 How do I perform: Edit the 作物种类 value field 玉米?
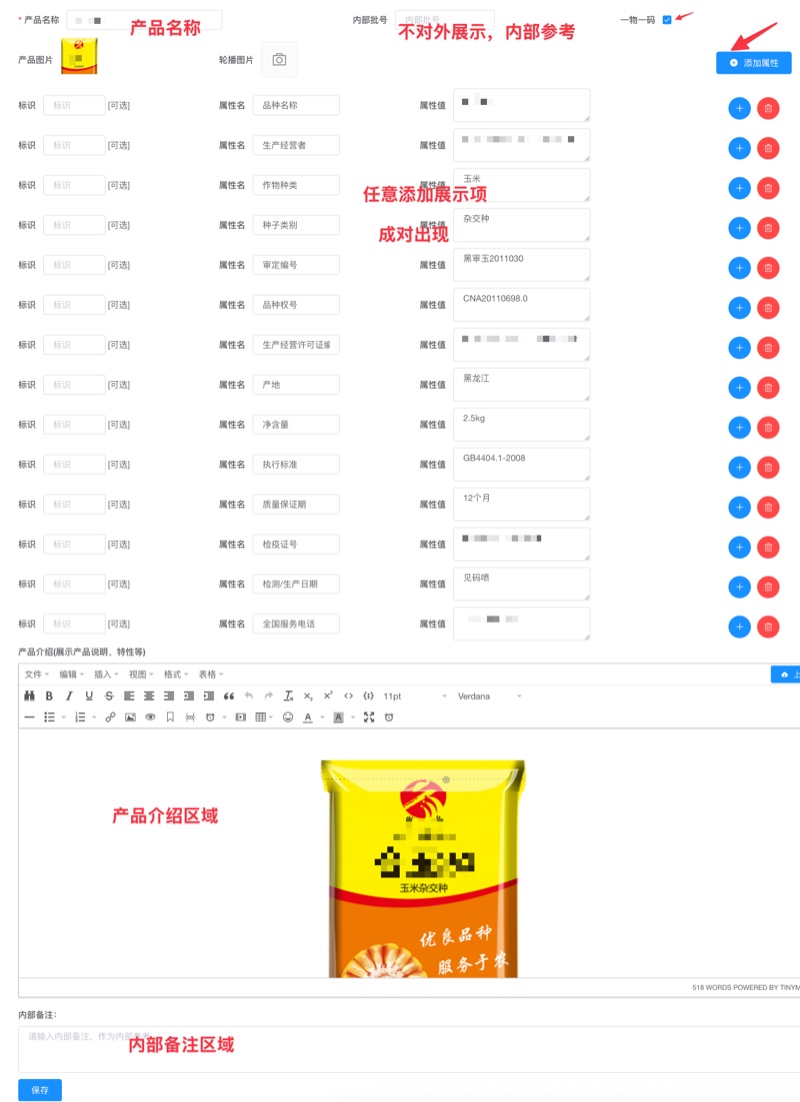(521, 185)
